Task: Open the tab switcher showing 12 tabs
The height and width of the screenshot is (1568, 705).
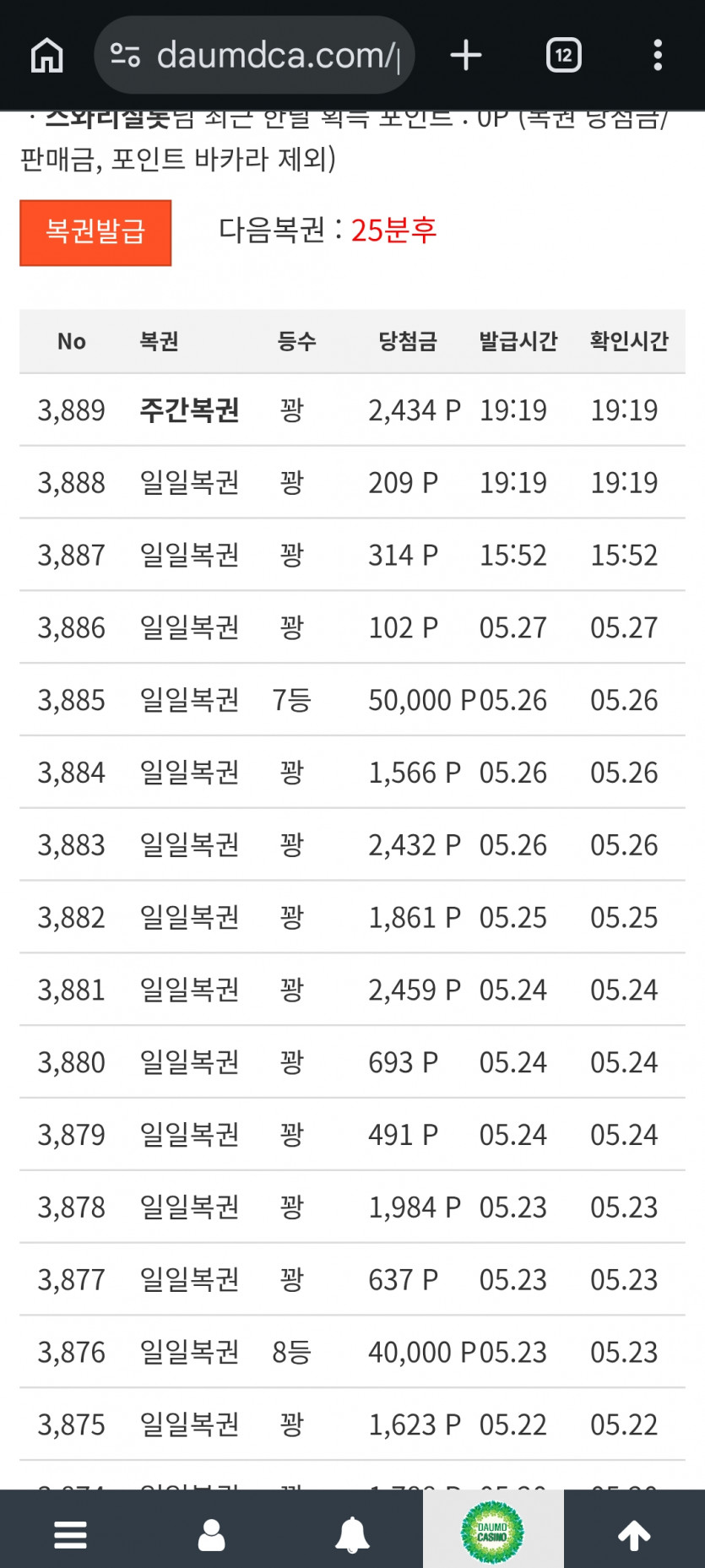Action: click(x=562, y=54)
